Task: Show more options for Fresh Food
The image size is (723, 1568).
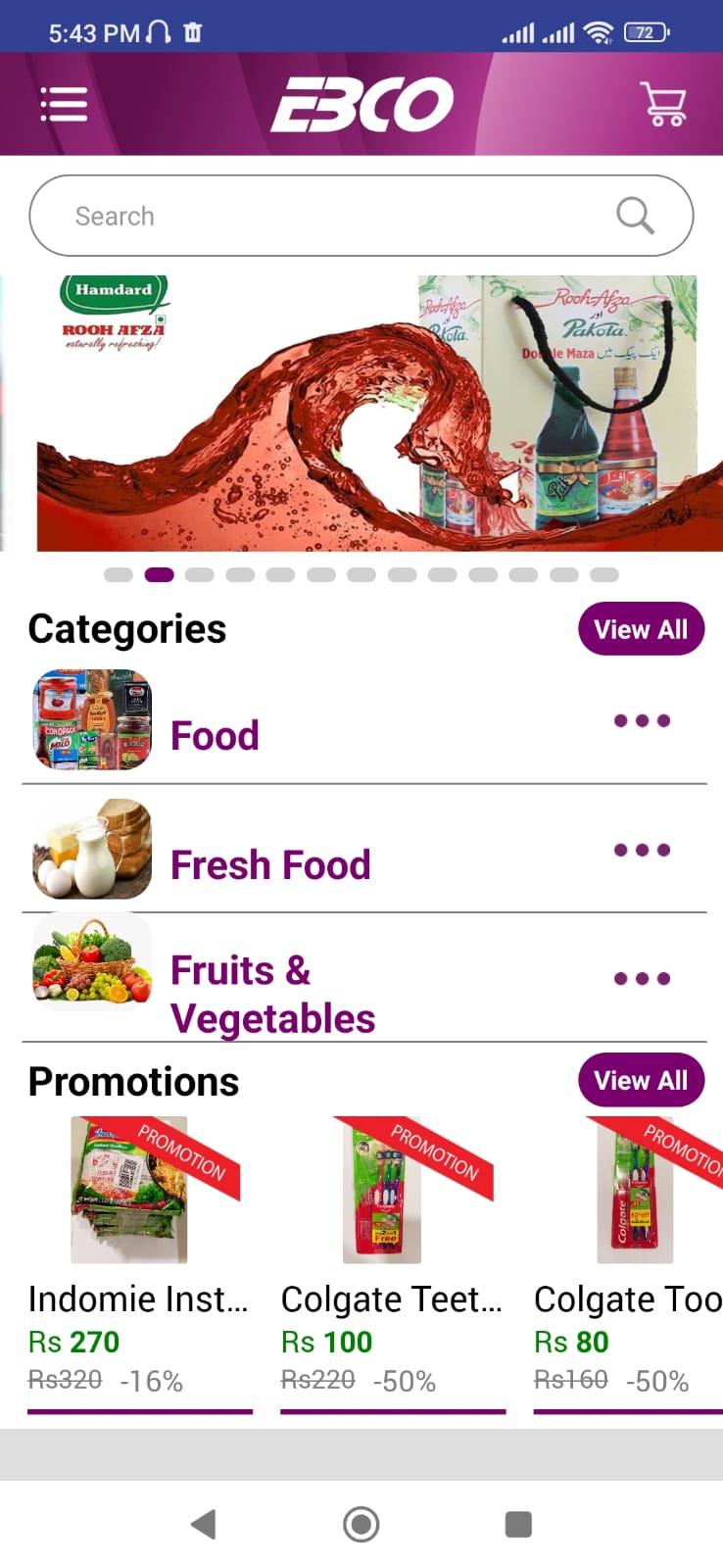Action: (642, 850)
